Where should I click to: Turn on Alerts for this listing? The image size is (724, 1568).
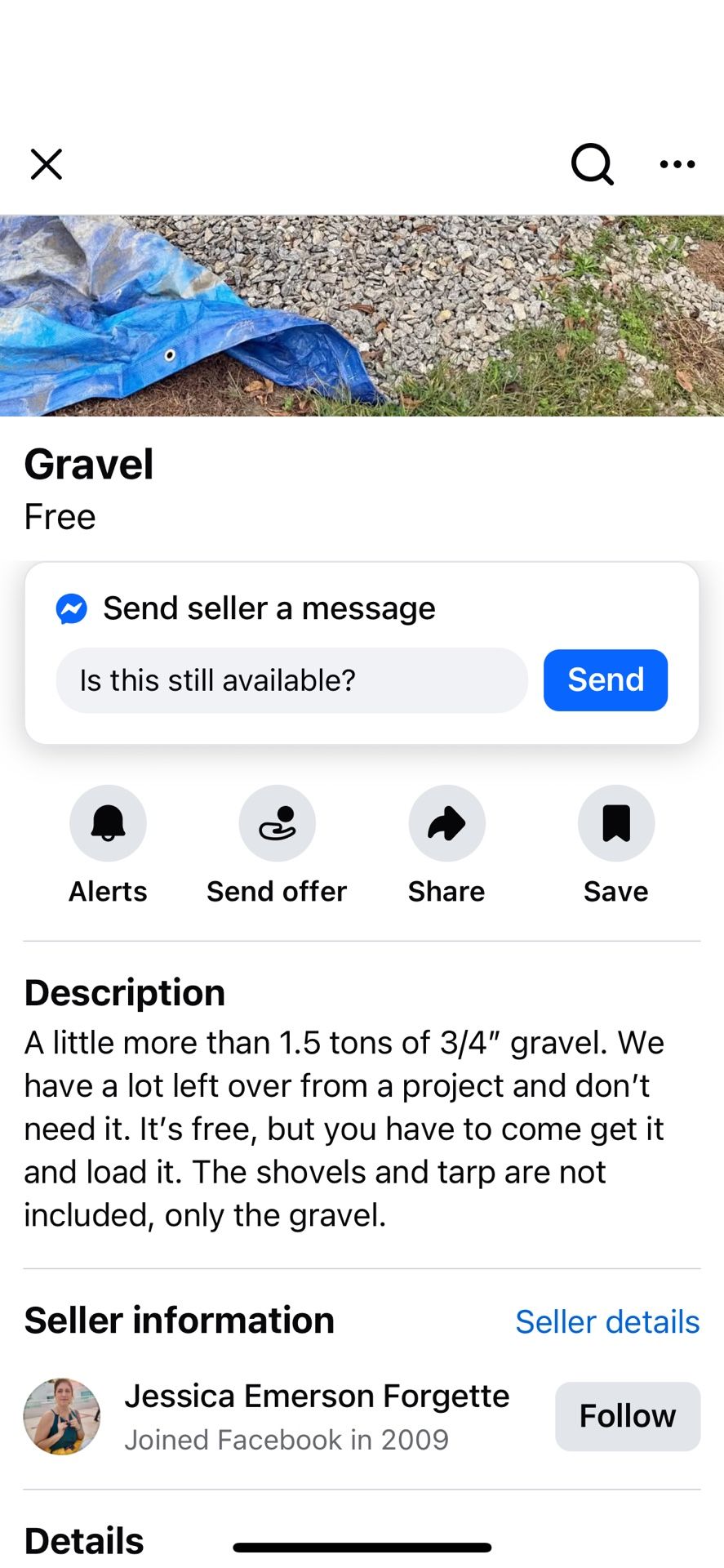click(x=108, y=823)
